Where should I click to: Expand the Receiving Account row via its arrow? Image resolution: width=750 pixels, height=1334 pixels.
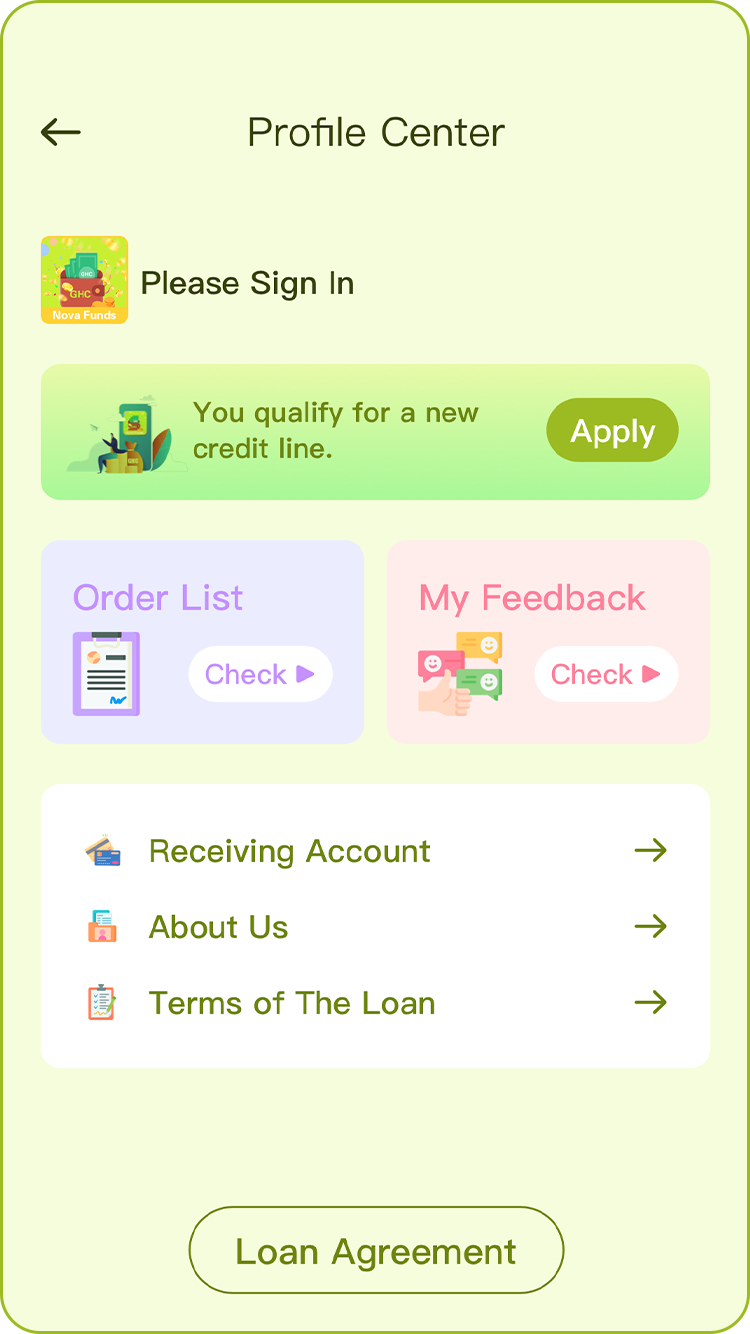click(651, 850)
